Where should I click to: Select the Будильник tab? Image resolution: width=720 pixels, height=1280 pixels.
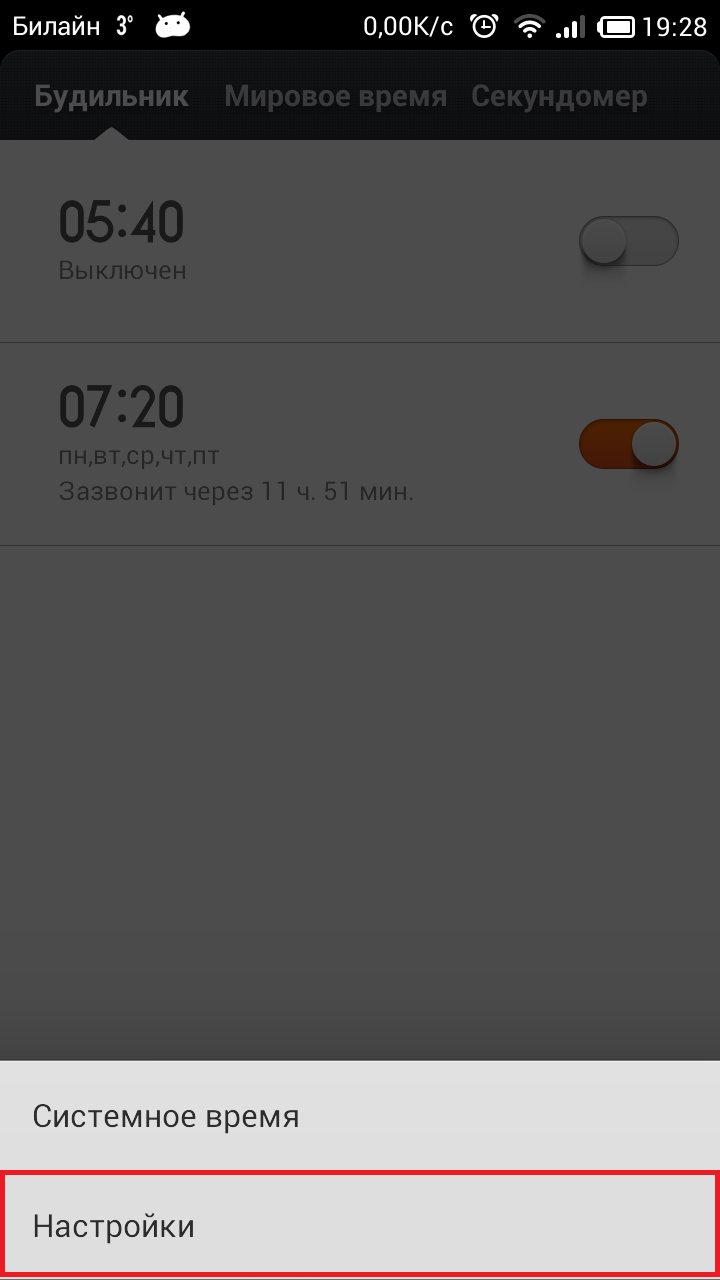point(111,96)
